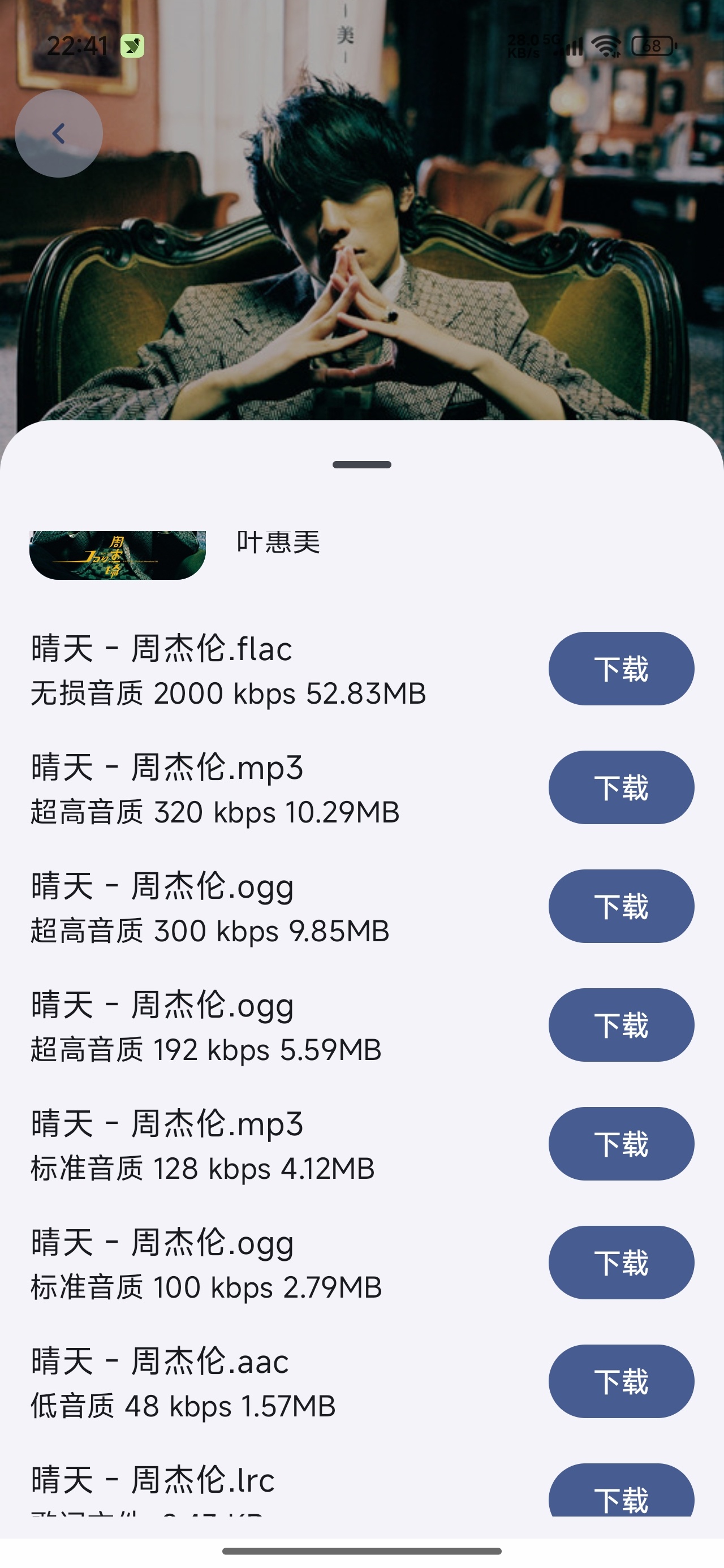Download the 192 kbps ogg file
724x1568 pixels.
coord(621,1024)
